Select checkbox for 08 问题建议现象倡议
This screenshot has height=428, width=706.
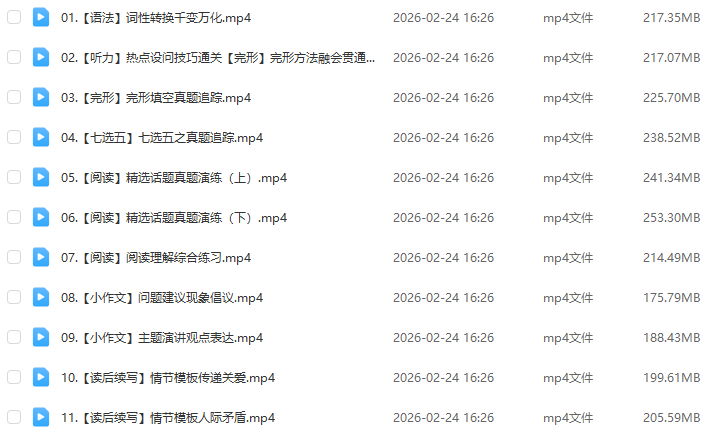pyautogui.click(x=14, y=298)
